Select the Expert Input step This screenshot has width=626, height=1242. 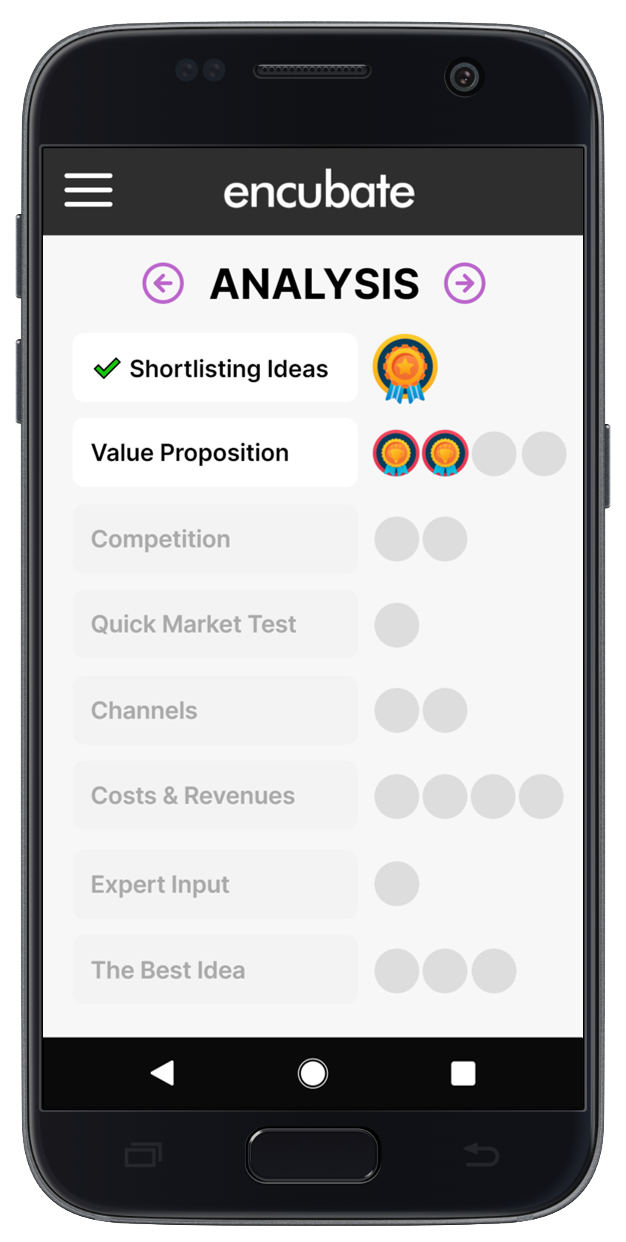pos(215,884)
